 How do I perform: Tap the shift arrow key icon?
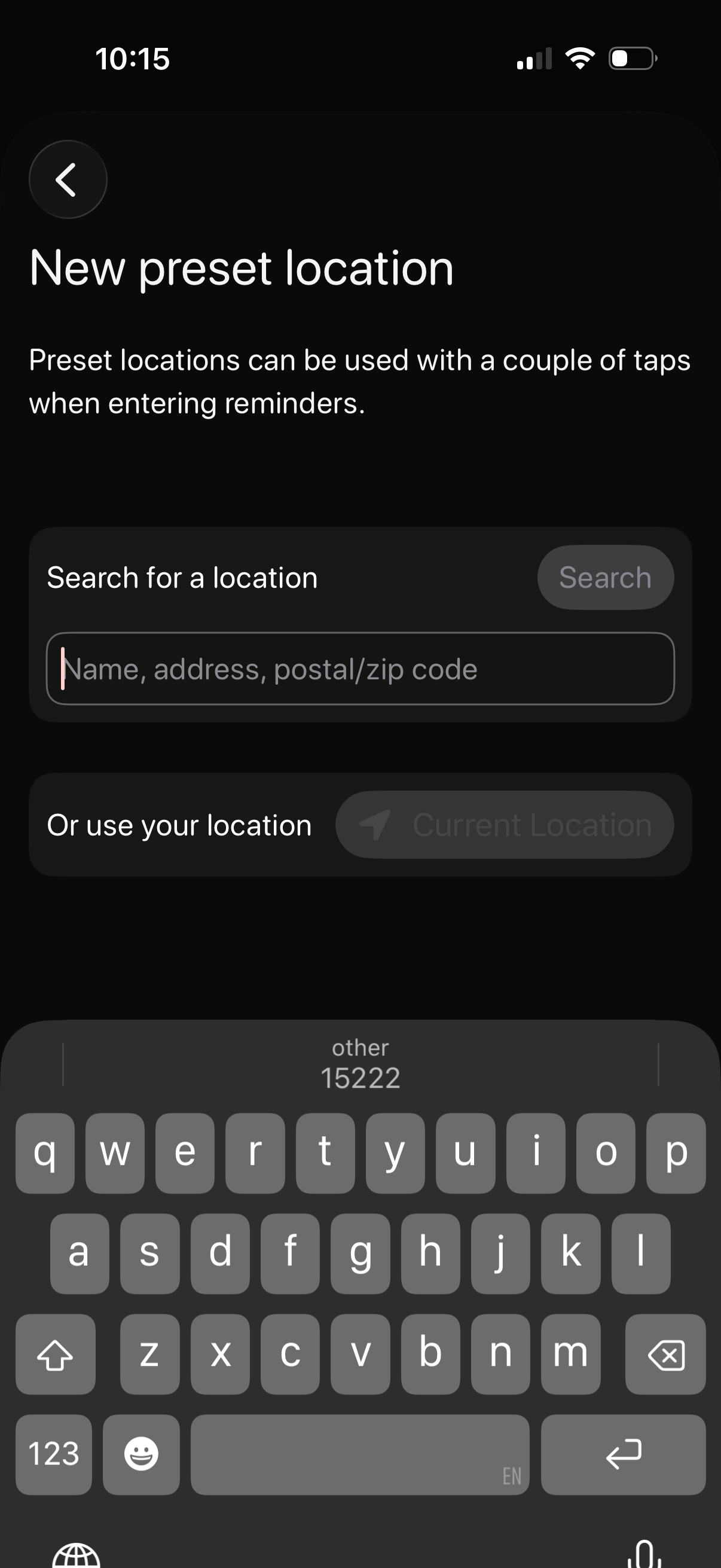(56, 1354)
